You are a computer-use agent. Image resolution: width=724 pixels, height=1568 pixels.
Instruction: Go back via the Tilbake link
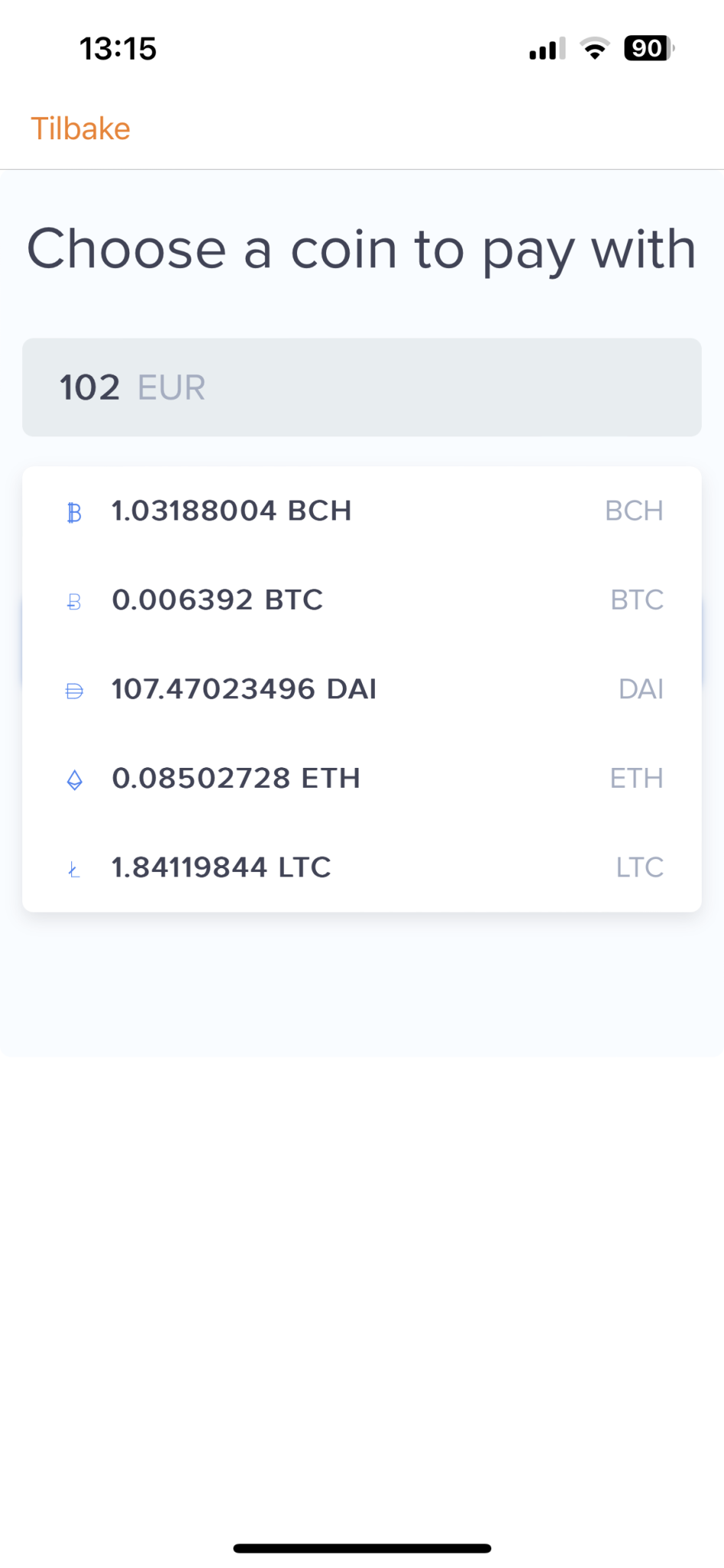pos(80,129)
